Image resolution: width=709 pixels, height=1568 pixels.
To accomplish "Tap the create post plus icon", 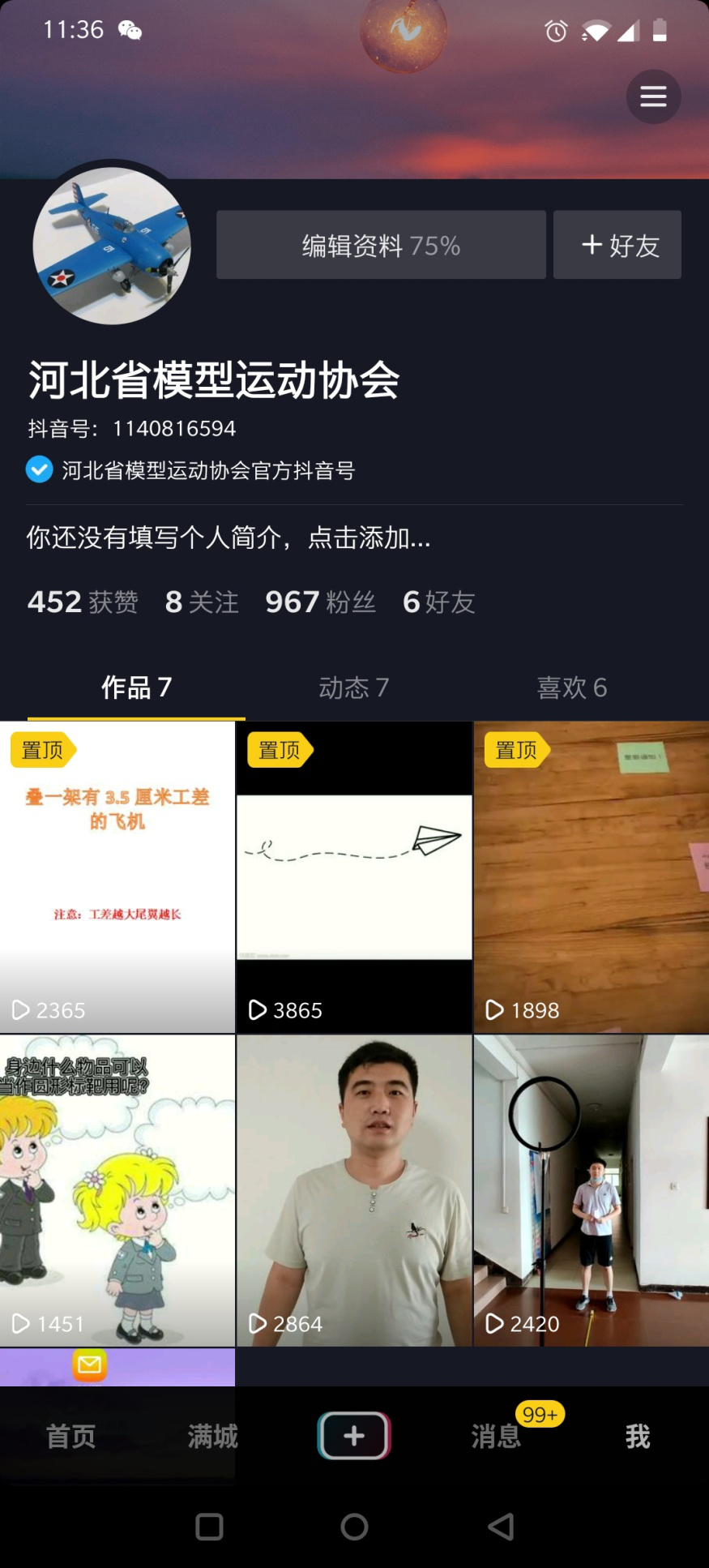I will point(353,1435).
